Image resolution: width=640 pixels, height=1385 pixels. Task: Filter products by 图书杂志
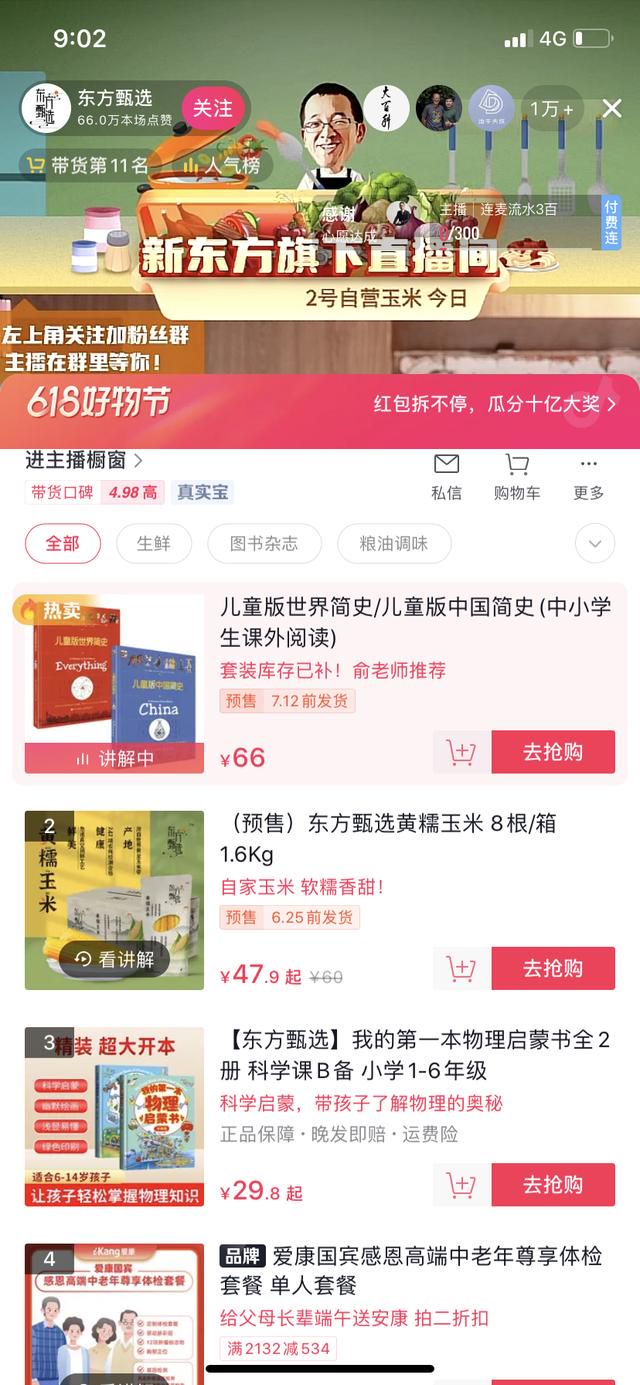[264, 544]
